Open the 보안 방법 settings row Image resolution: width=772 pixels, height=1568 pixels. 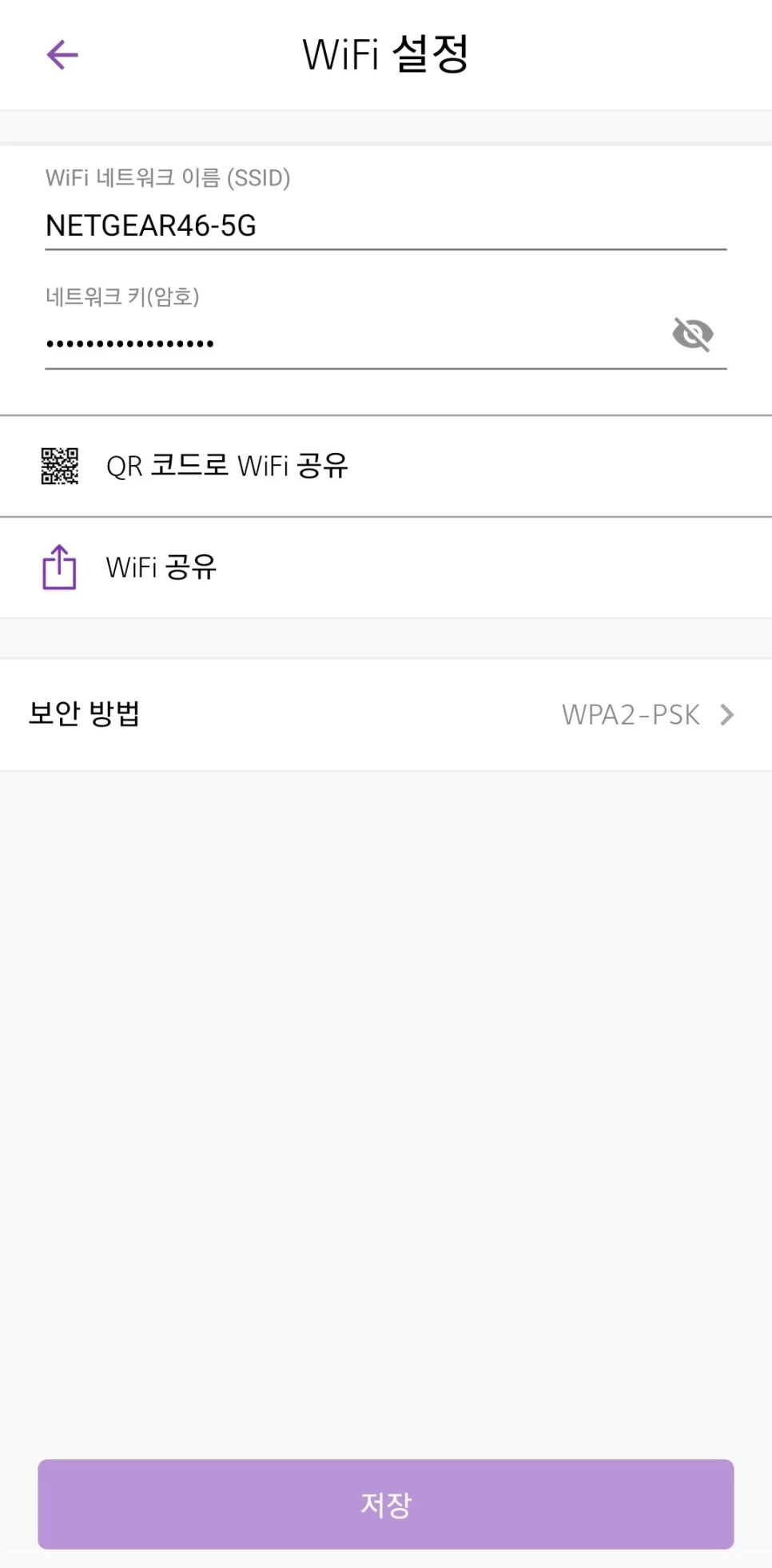pyautogui.click(x=386, y=714)
